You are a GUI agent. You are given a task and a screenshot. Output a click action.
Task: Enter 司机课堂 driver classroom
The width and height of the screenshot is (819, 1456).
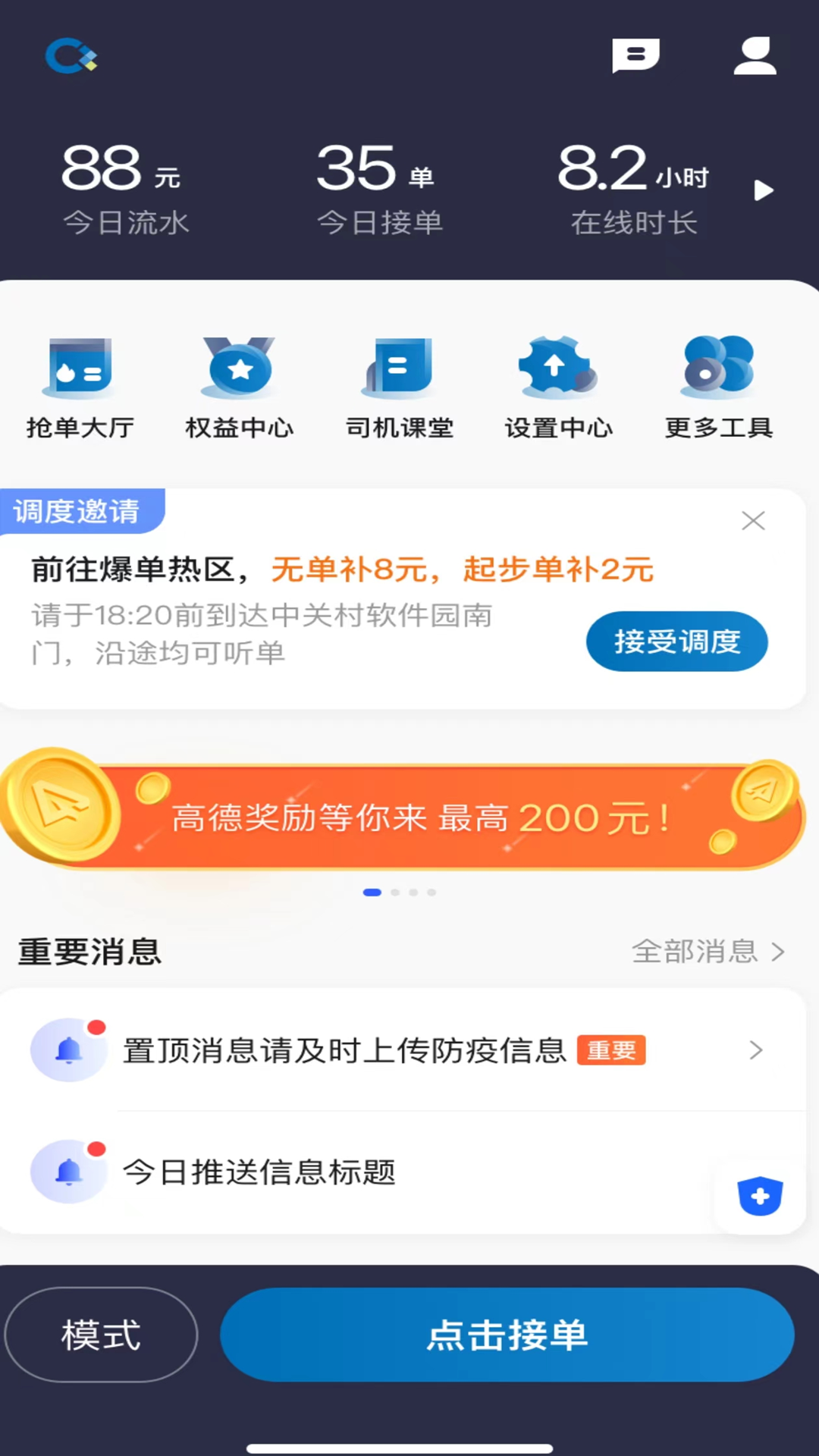[400, 387]
